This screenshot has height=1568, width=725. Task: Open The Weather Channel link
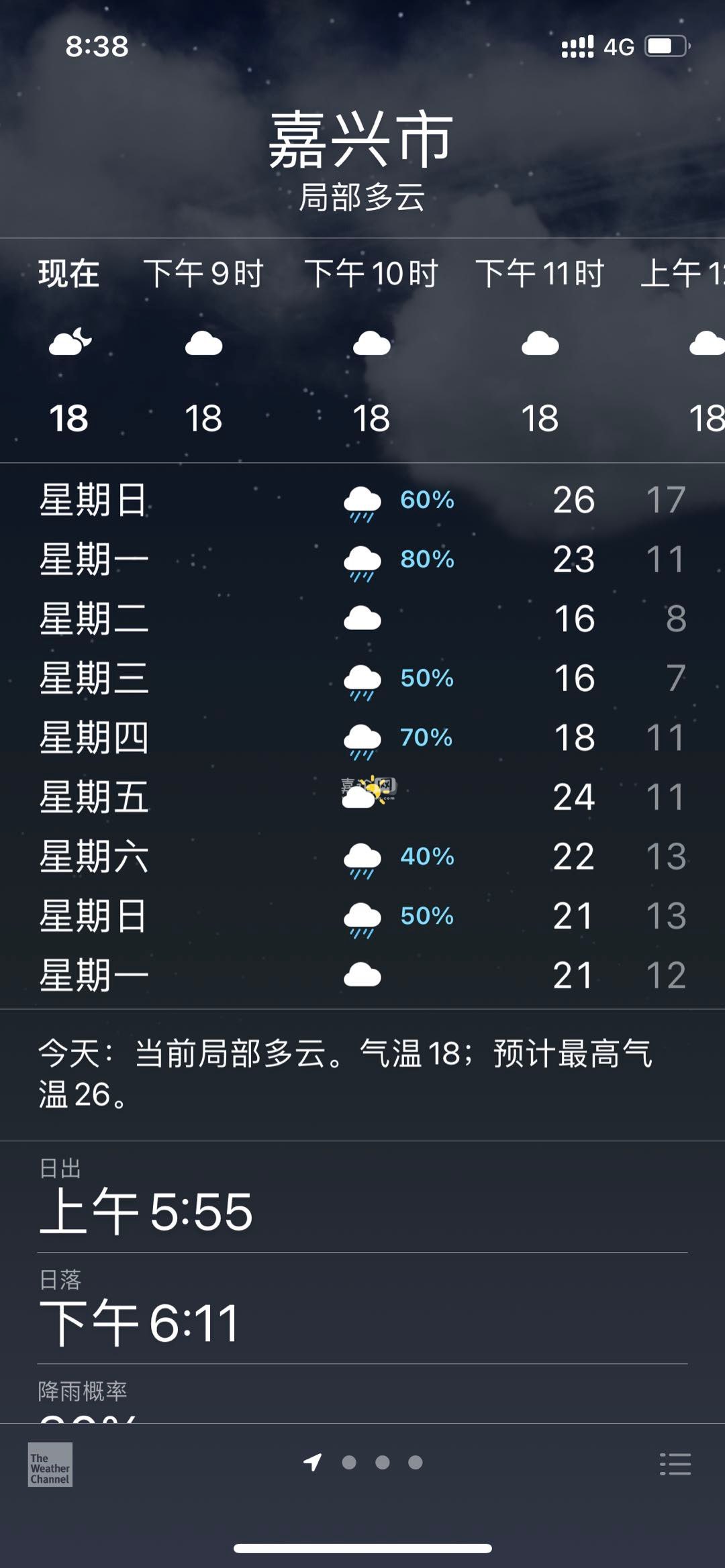50,1464
